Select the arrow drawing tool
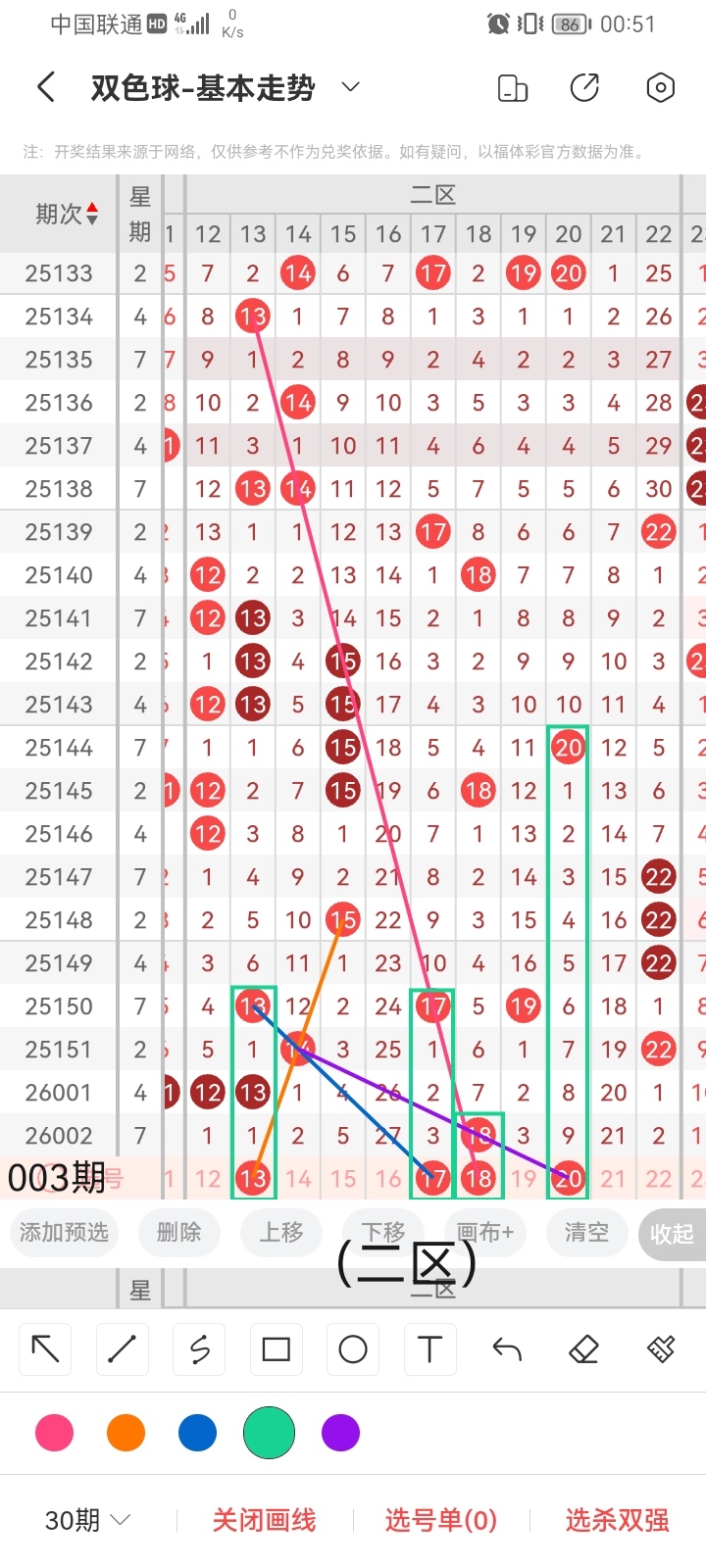Image resolution: width=706 pixels, height=1568 pixels. click(45, 1349)
